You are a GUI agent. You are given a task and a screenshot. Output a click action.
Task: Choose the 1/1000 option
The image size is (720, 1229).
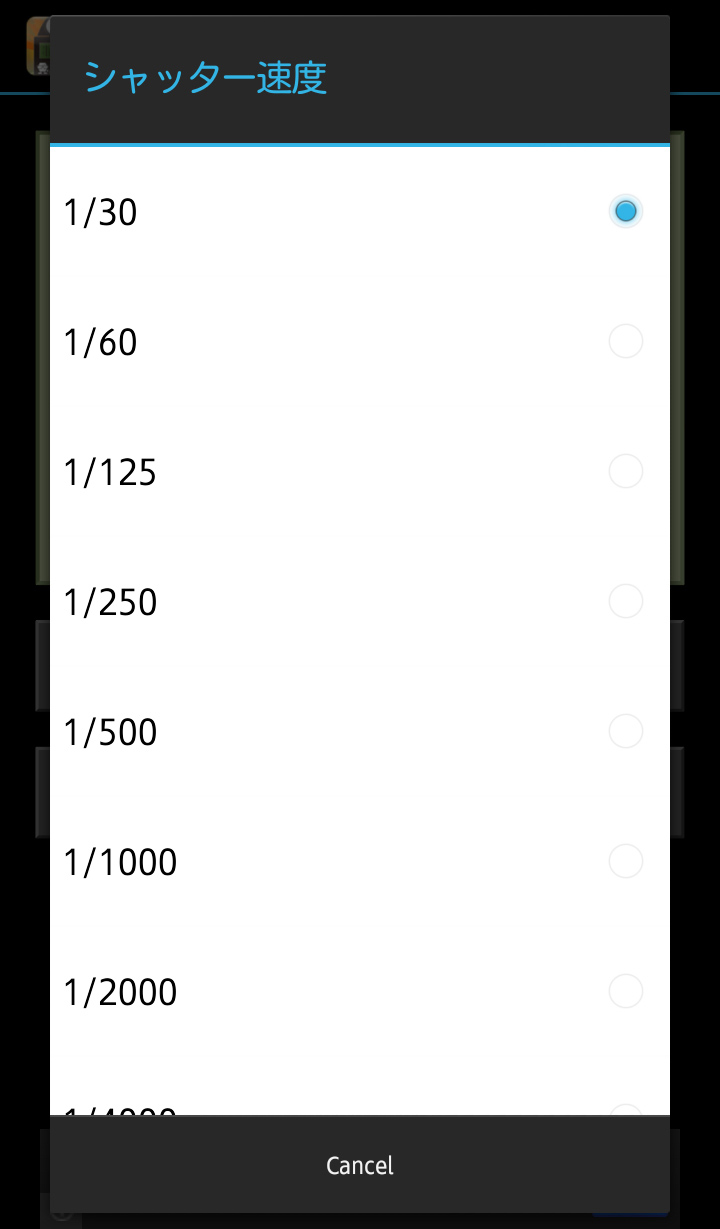[360, 862]
